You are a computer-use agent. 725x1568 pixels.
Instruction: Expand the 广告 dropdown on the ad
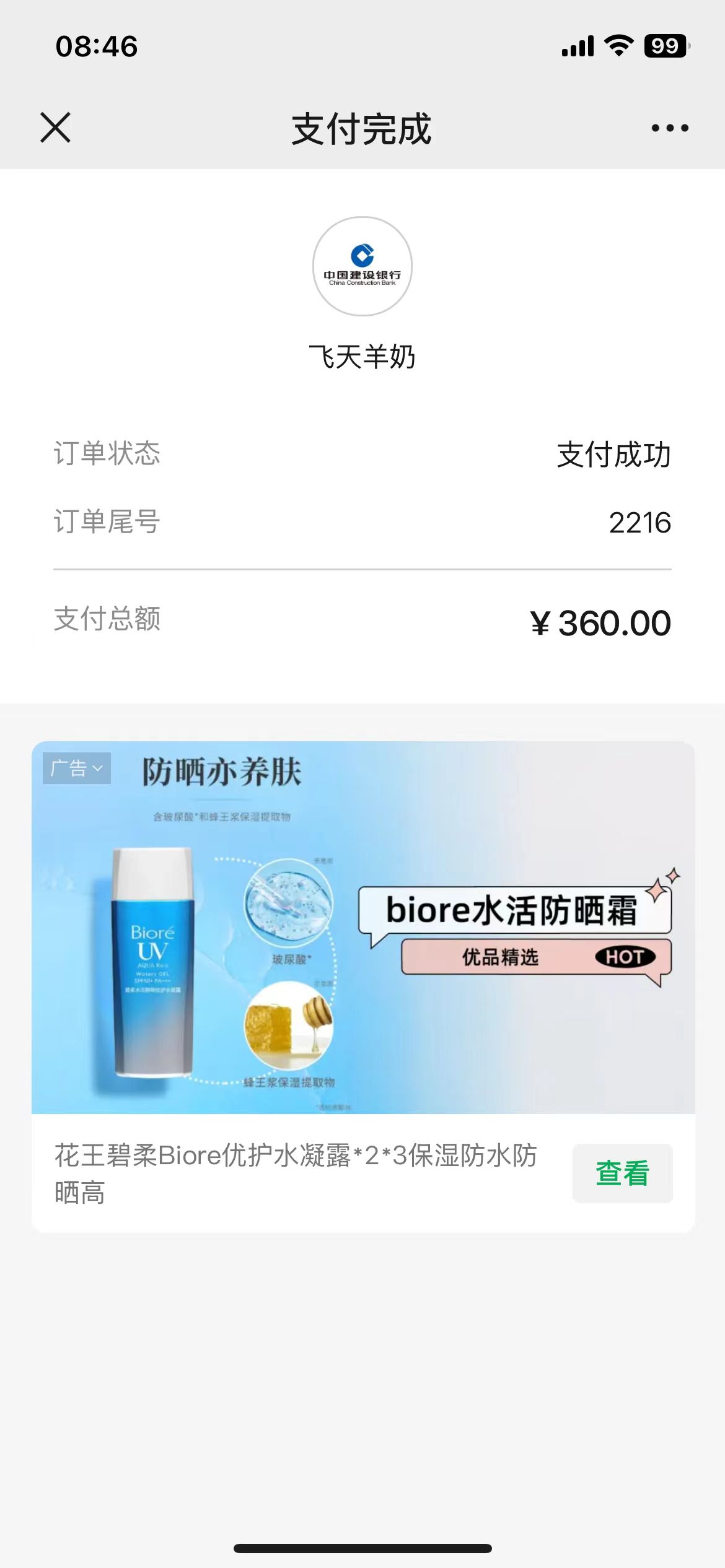coord(77,769)
